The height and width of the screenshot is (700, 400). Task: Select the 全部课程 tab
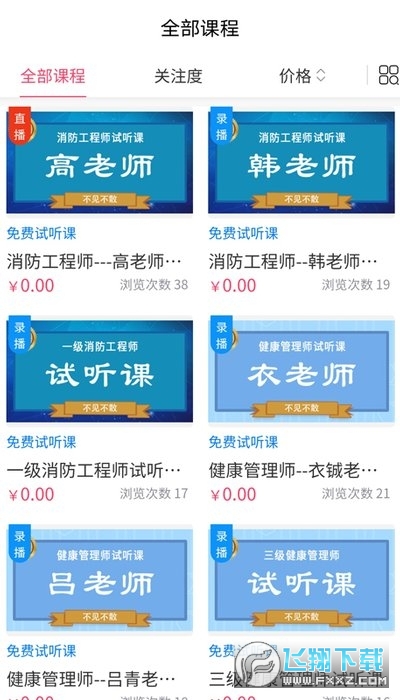coord(53,76)
